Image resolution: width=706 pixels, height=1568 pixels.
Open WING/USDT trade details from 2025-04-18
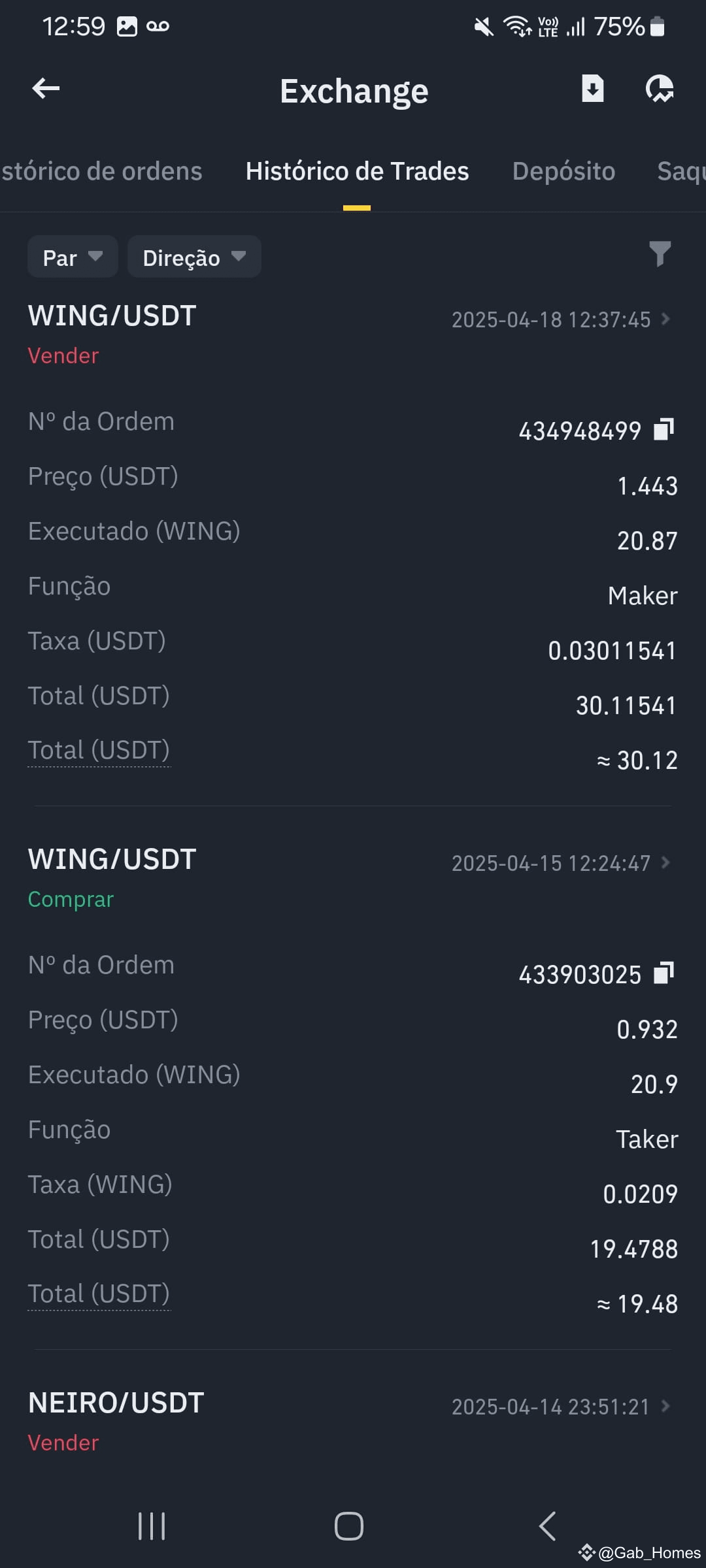[562, 319]
